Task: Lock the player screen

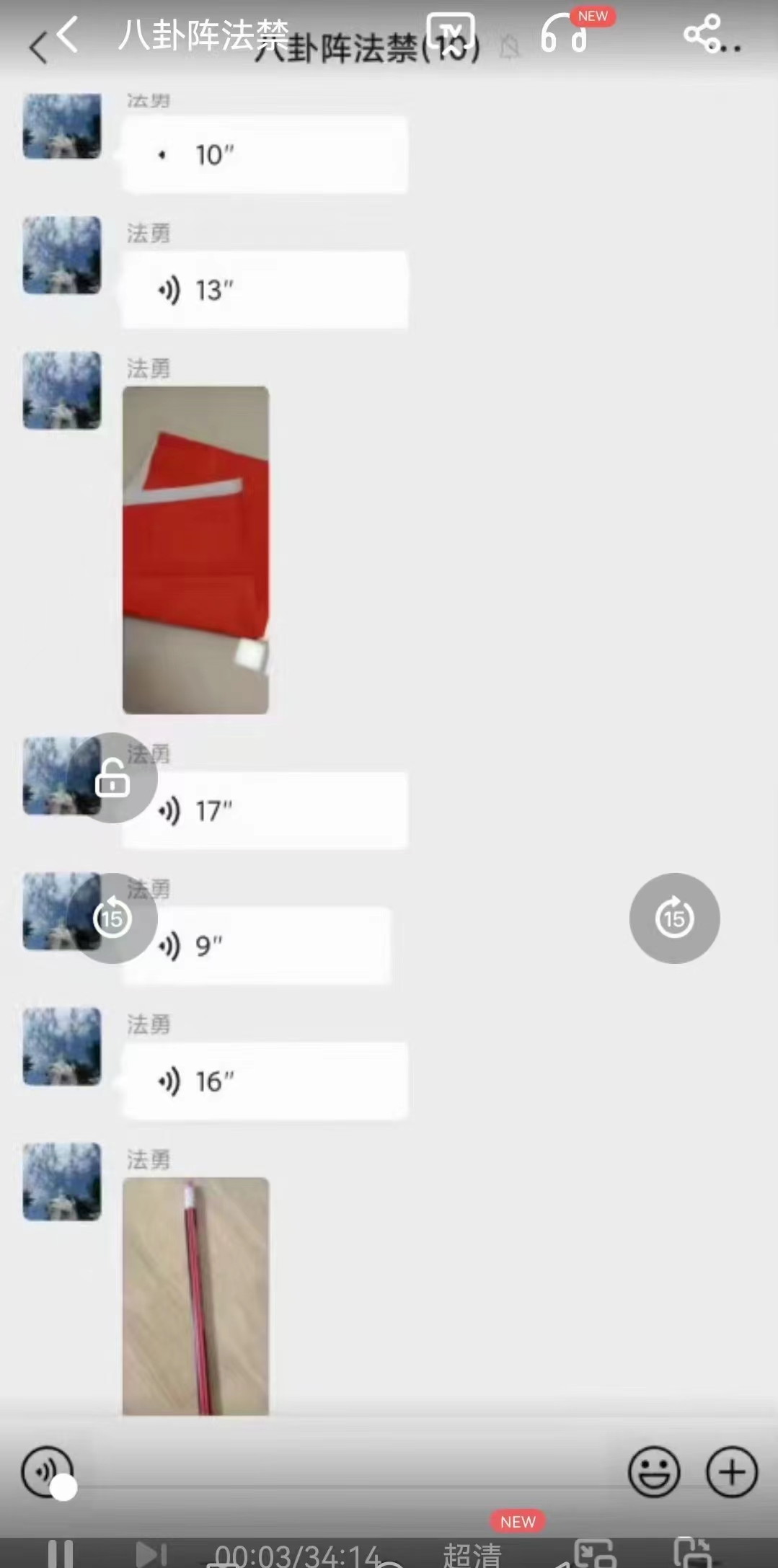Action: coord(112,778)
